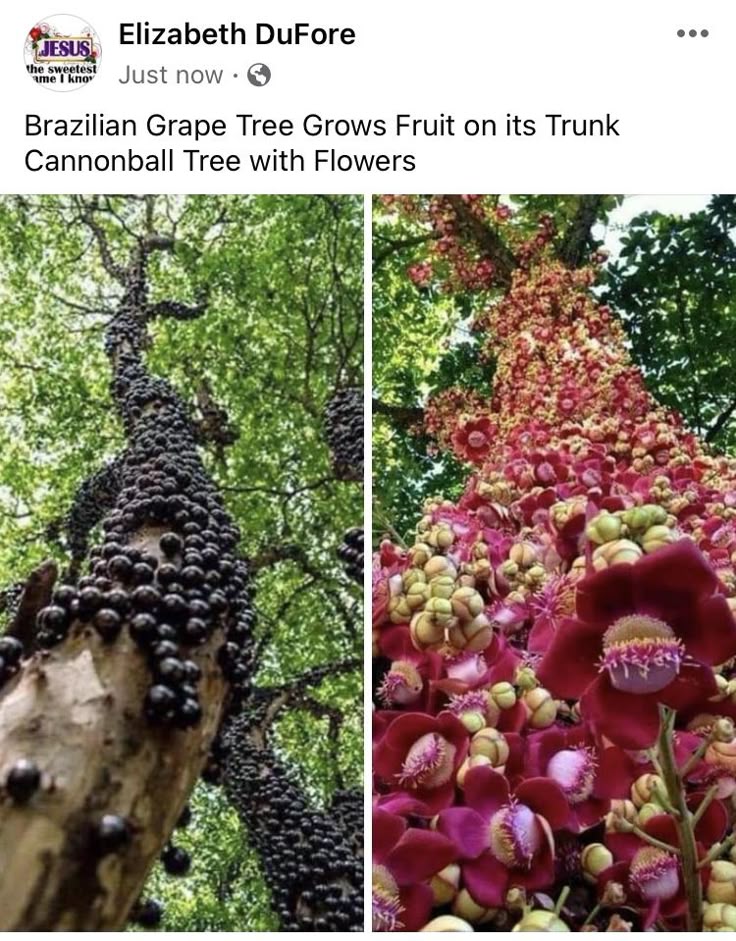The image size is (736, 941).
Task: Open the cannonball tree flowers photo
Action: click(x=554, y=562)
